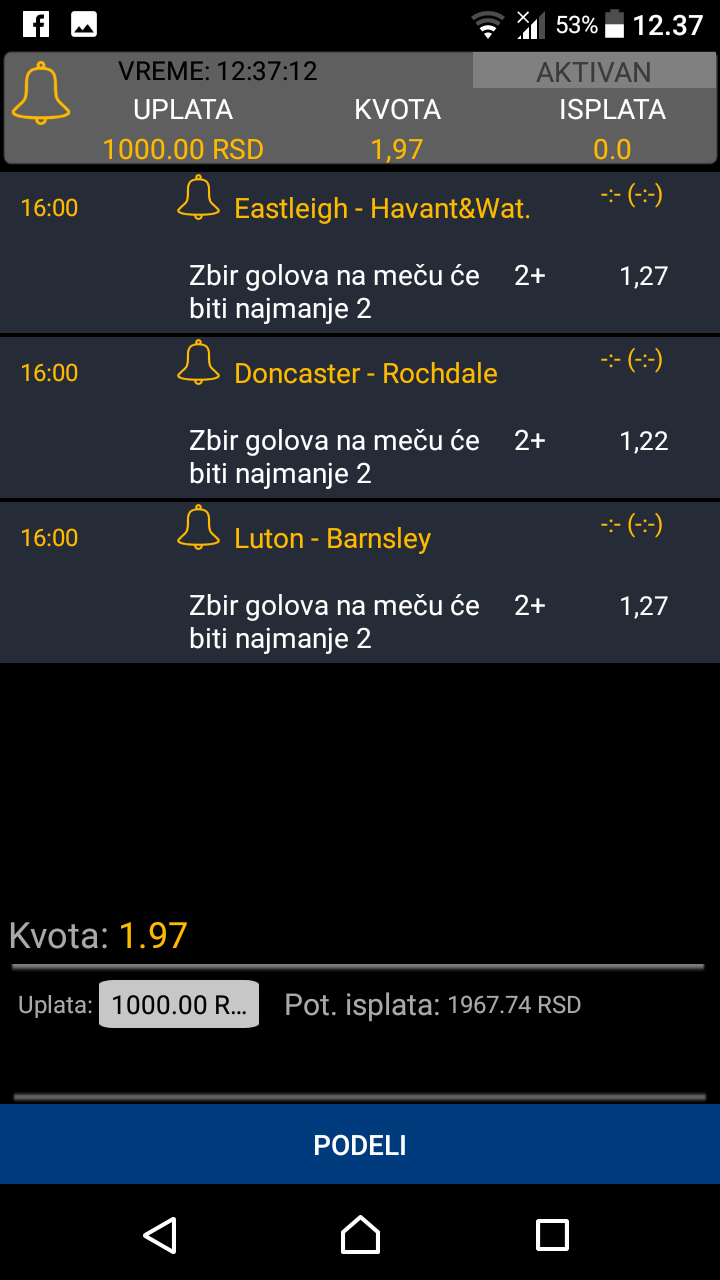Toggle the bell for Eastleigh - Havant&Wat.
Viewport: 720px width, 1280px height.
point(198,198)
